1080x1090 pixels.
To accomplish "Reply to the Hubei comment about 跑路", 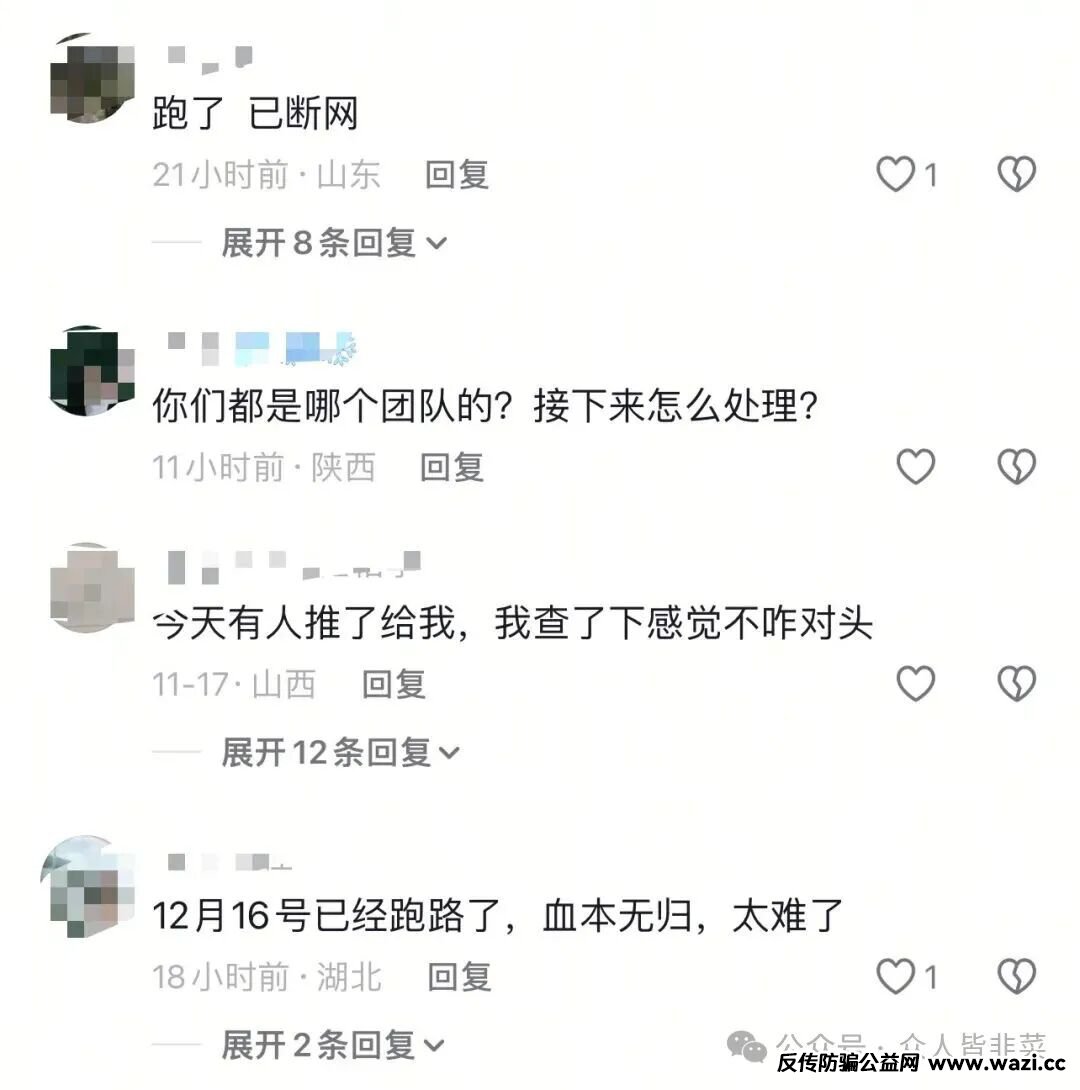I will click(x=459, y=977).
